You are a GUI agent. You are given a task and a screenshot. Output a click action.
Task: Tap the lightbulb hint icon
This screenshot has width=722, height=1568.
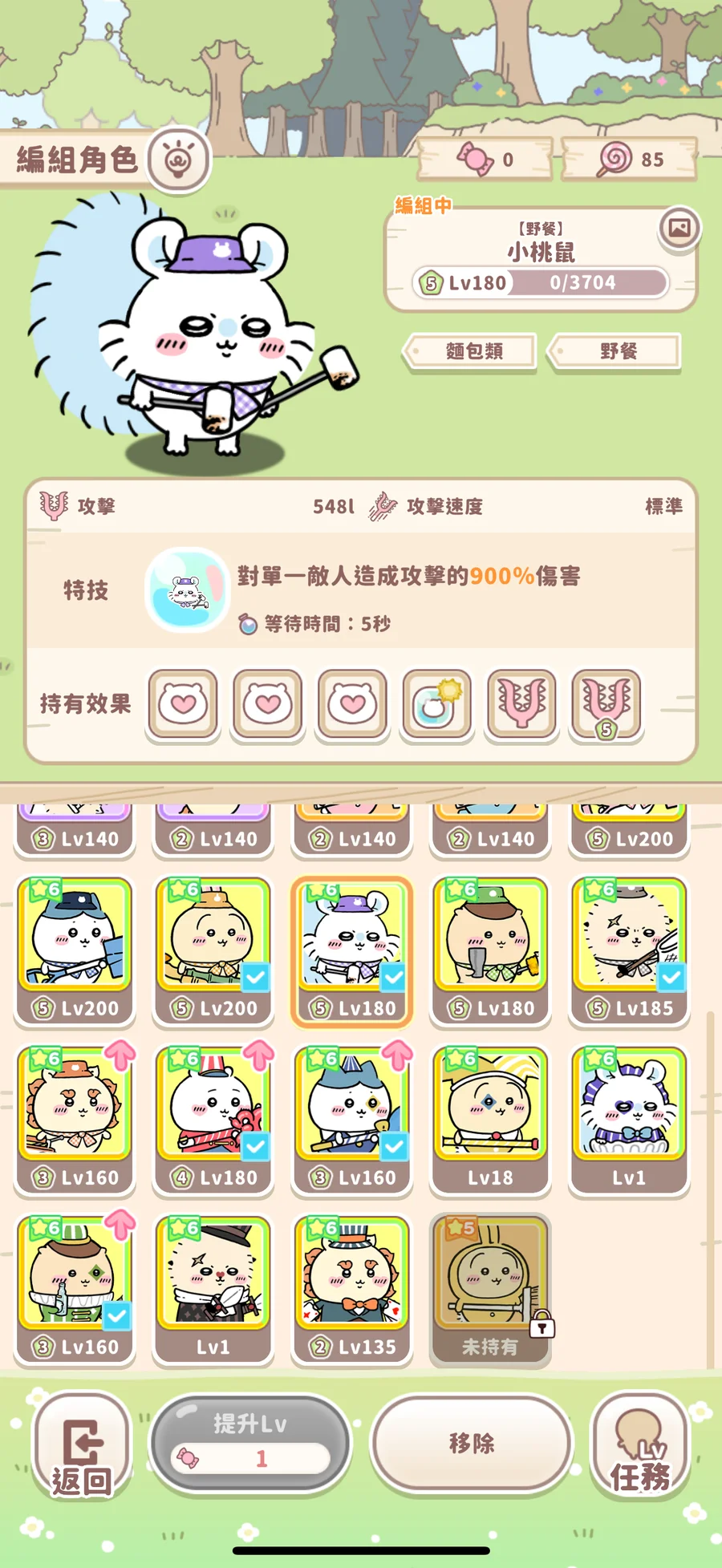click(179, 160)
